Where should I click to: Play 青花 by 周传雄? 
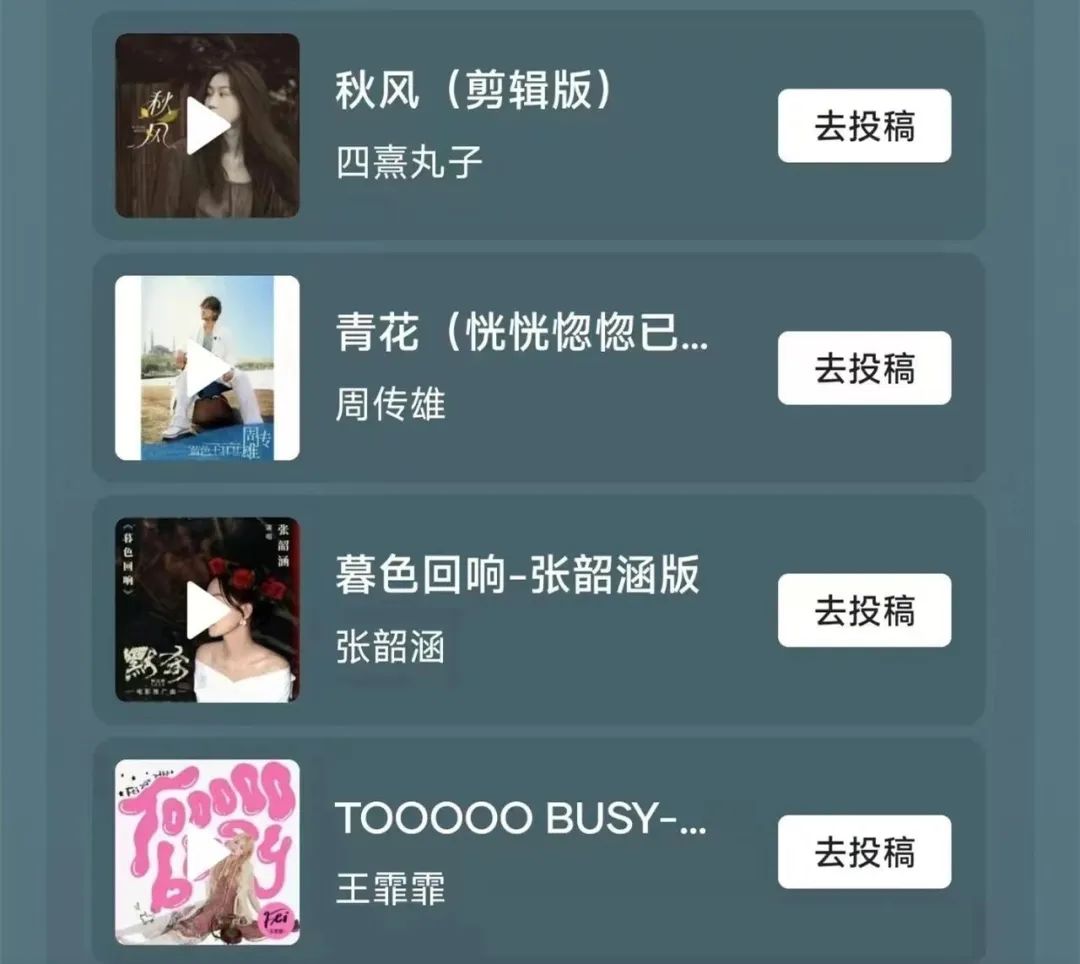(x=207, y=368)
